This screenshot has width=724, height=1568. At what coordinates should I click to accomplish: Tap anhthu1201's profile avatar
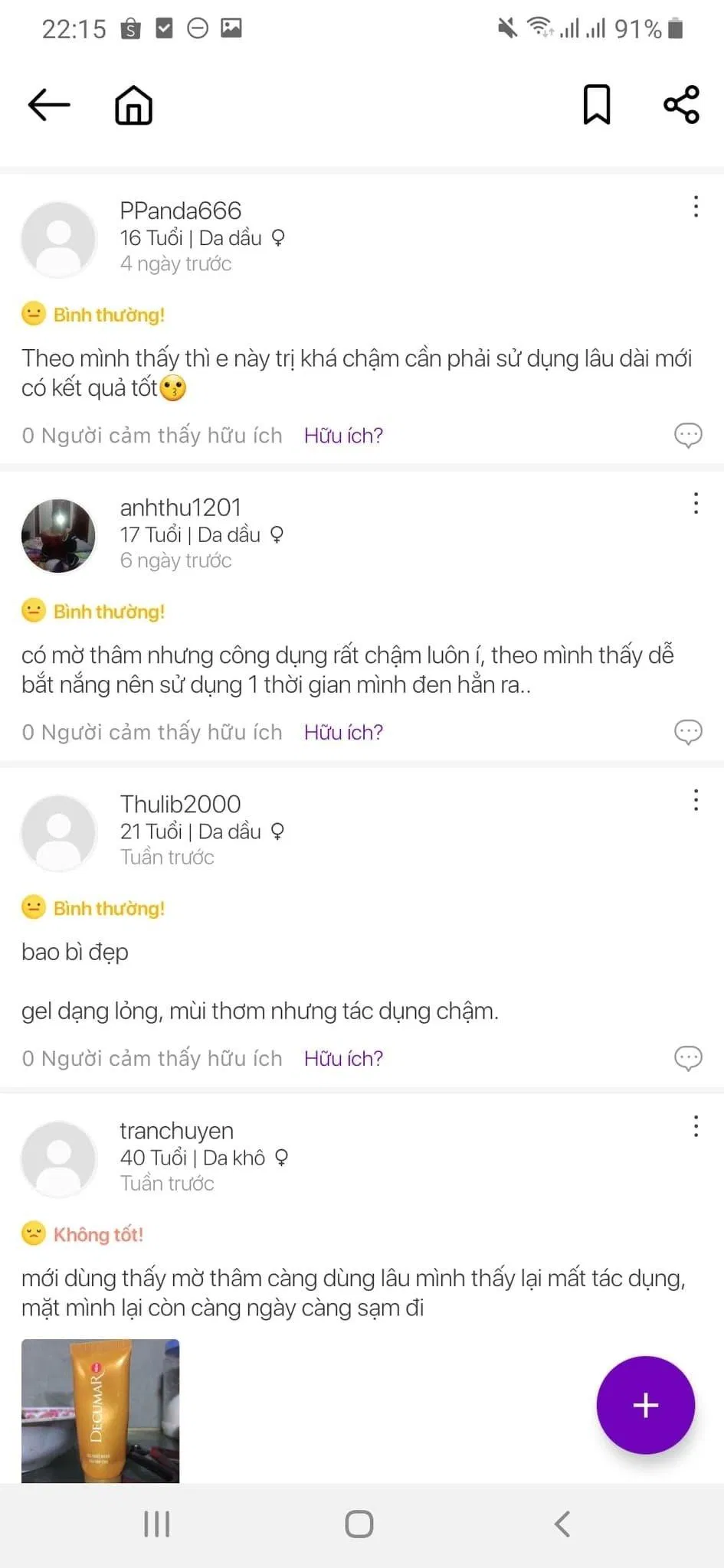pos(57,535)
